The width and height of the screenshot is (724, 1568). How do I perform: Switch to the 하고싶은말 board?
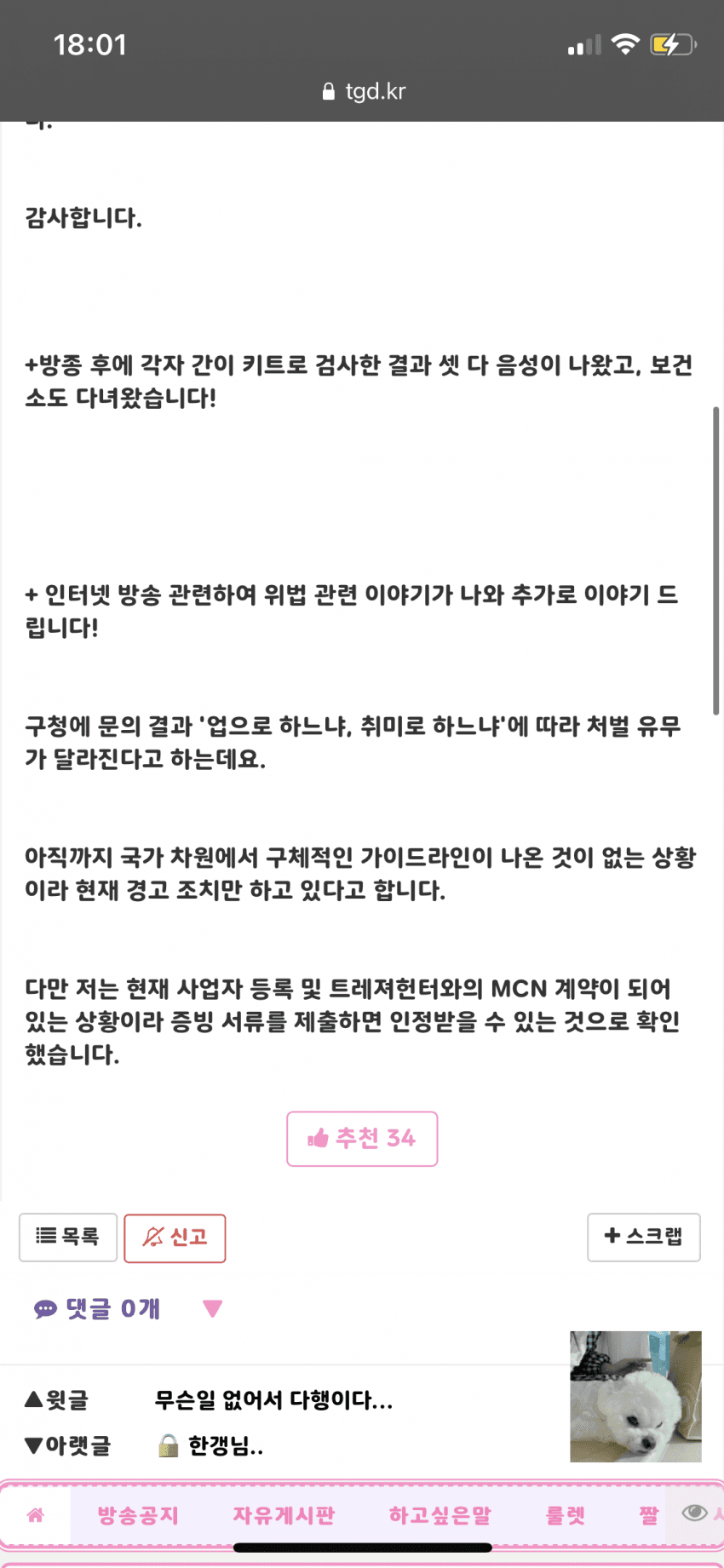tap(440, 1515)
